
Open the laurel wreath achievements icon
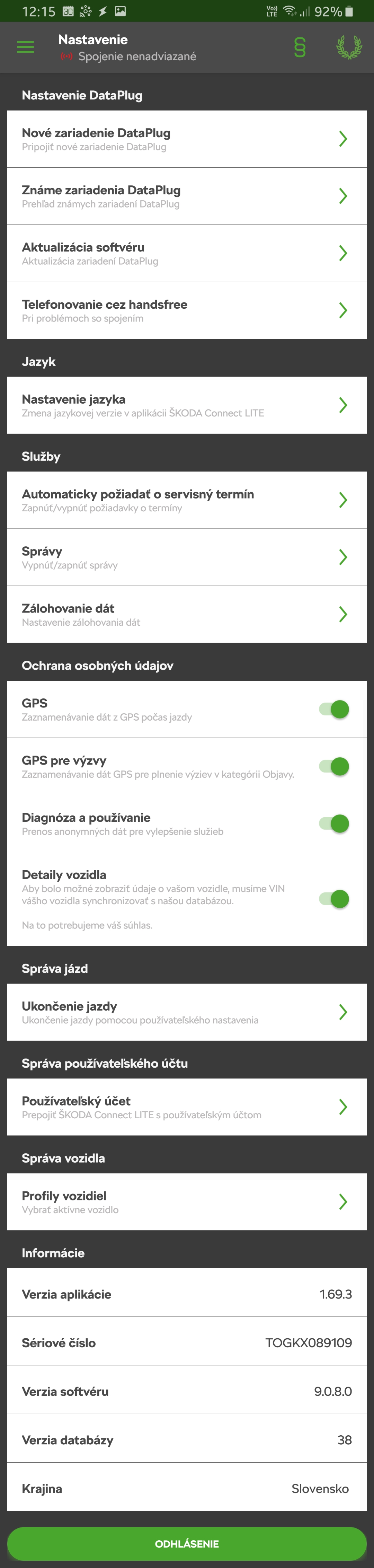349,47
